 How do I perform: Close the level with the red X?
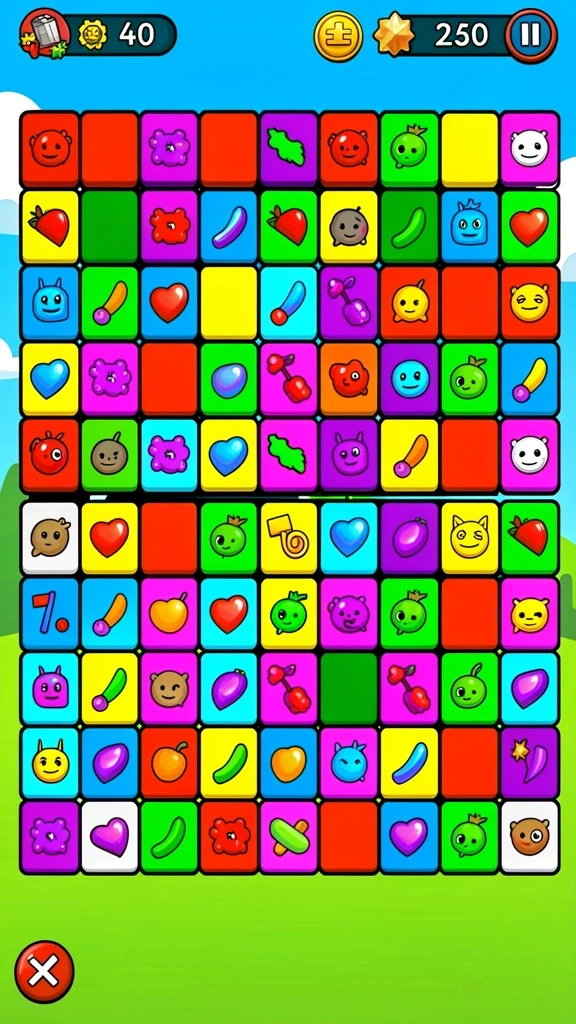pos(44,971)
